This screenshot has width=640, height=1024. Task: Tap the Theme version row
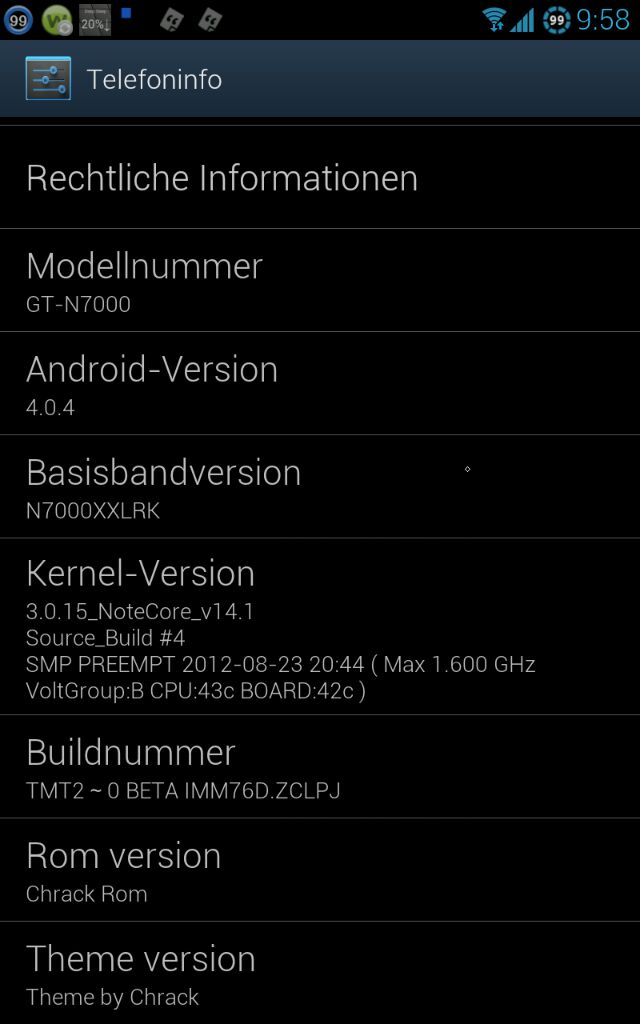tap(320, 973)
